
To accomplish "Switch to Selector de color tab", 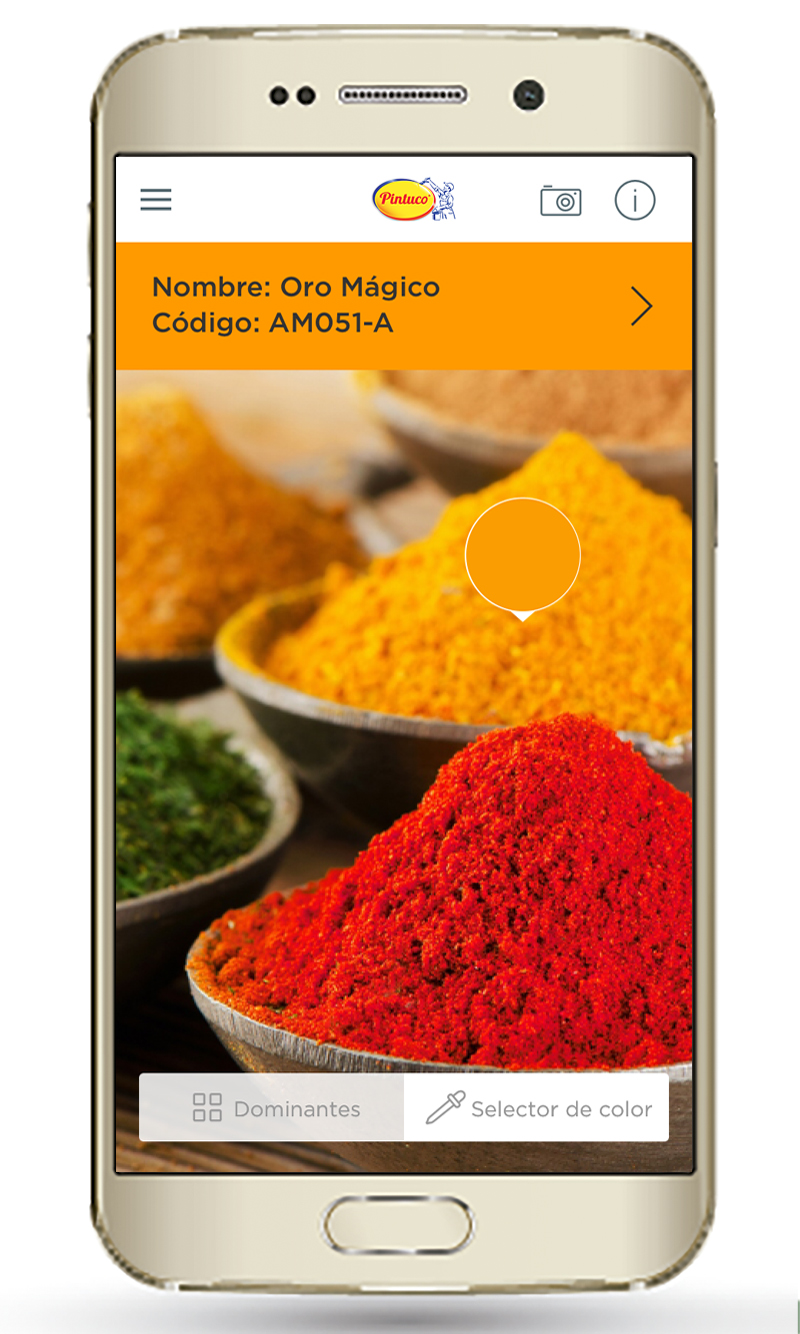I will [x=537, y=1108].
